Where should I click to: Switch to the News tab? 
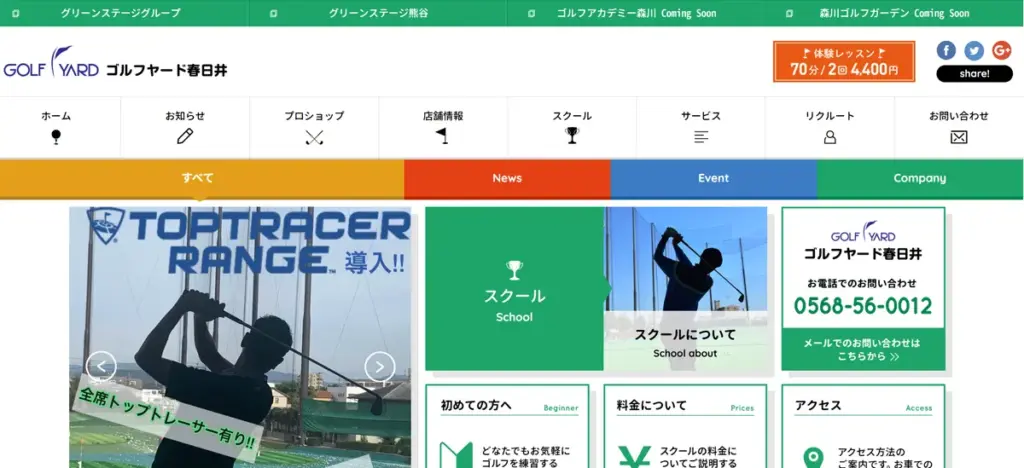(x=507, y=178)
